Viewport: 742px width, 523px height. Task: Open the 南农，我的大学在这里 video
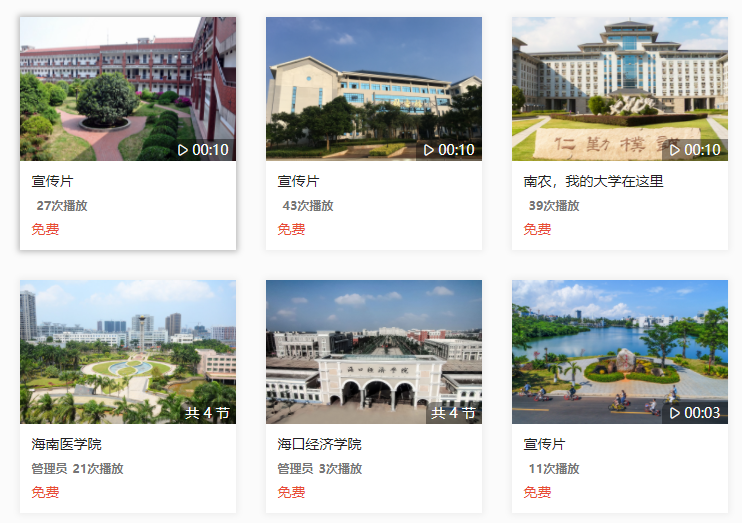620,90
